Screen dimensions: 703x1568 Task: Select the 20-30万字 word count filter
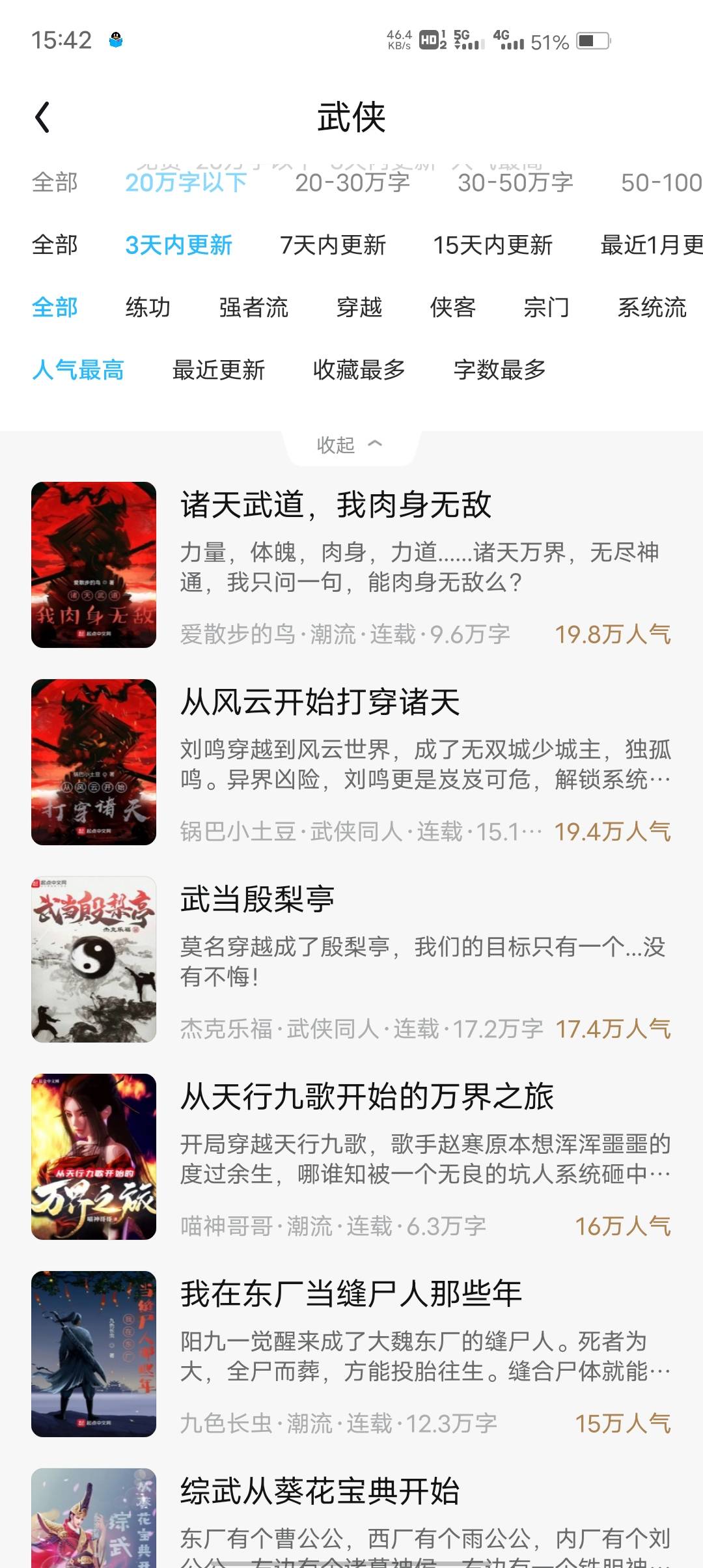[352, 183]
